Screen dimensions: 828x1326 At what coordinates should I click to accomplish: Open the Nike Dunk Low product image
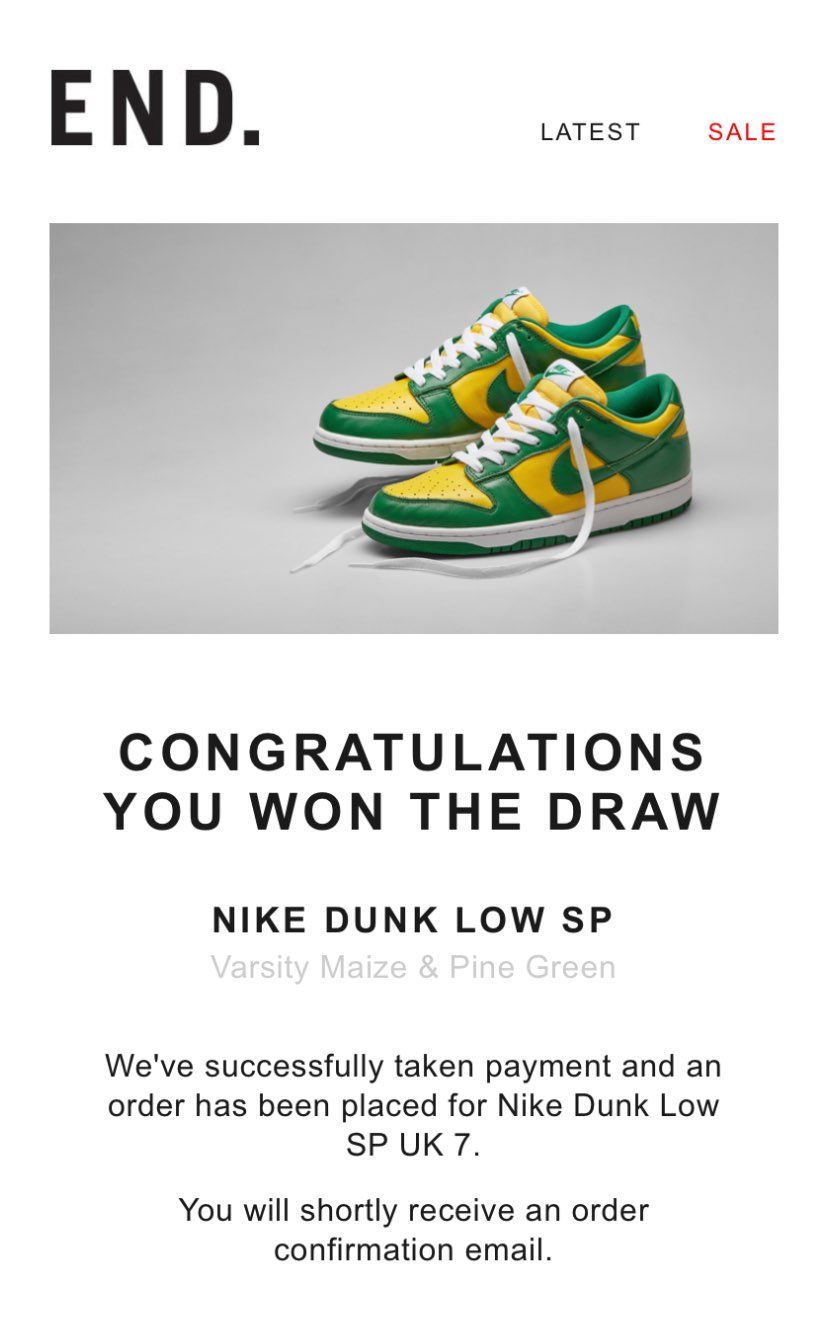pyautogui.click(x=414, y=428)
